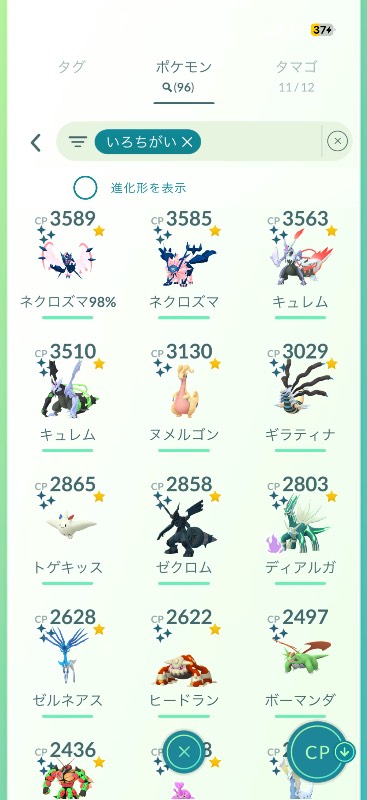Open キュレム with CP 3563

click(x=300, y=262)
